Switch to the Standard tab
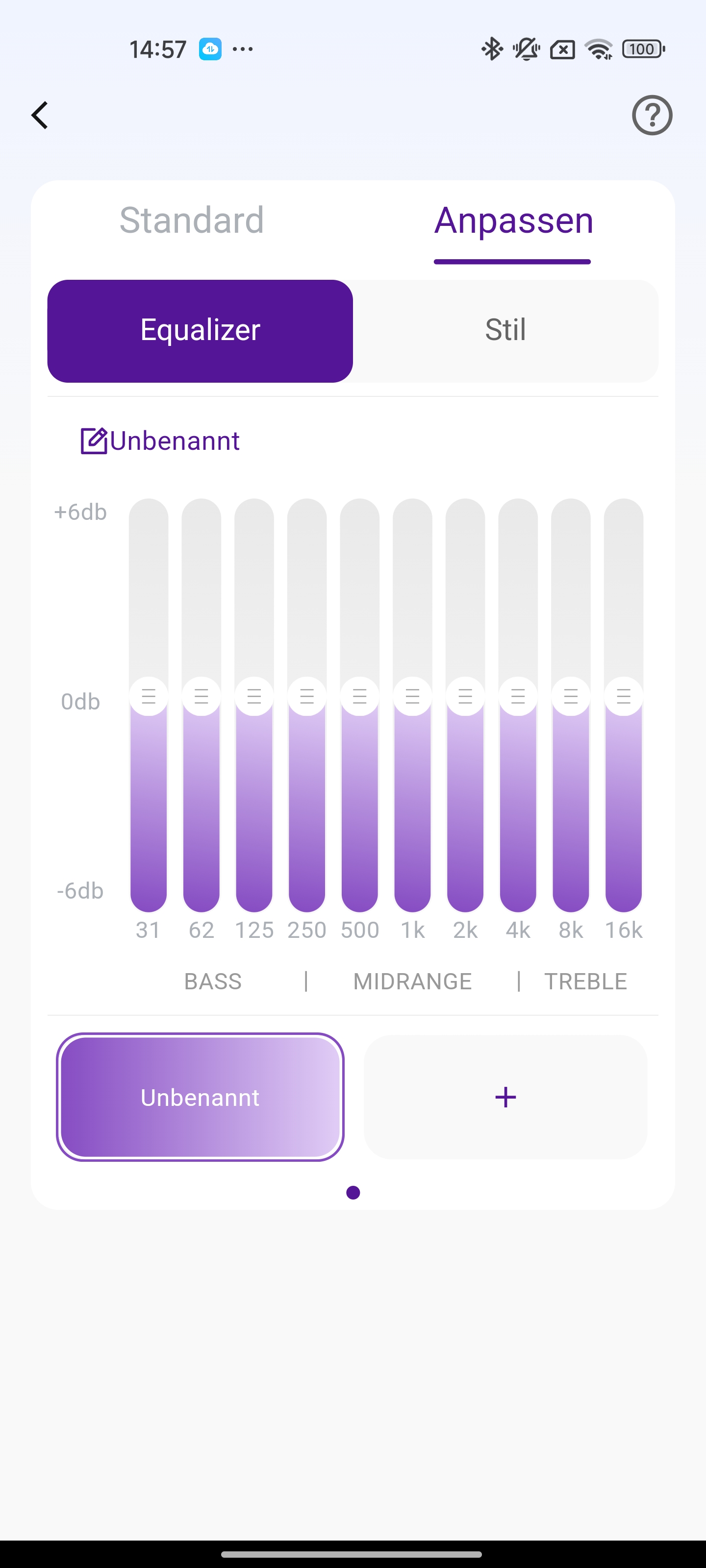 coord(192,220)
